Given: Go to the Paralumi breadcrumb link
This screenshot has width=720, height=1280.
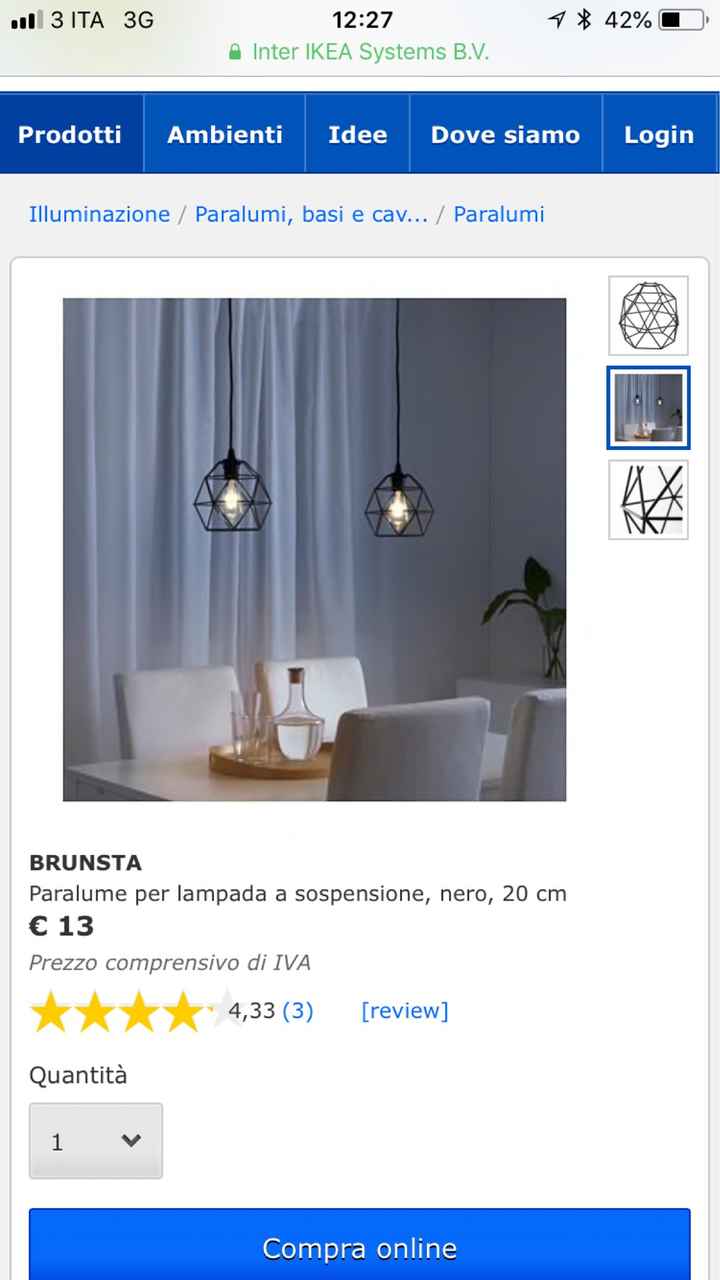Looking at the screenshot, I should click(499, 214).
